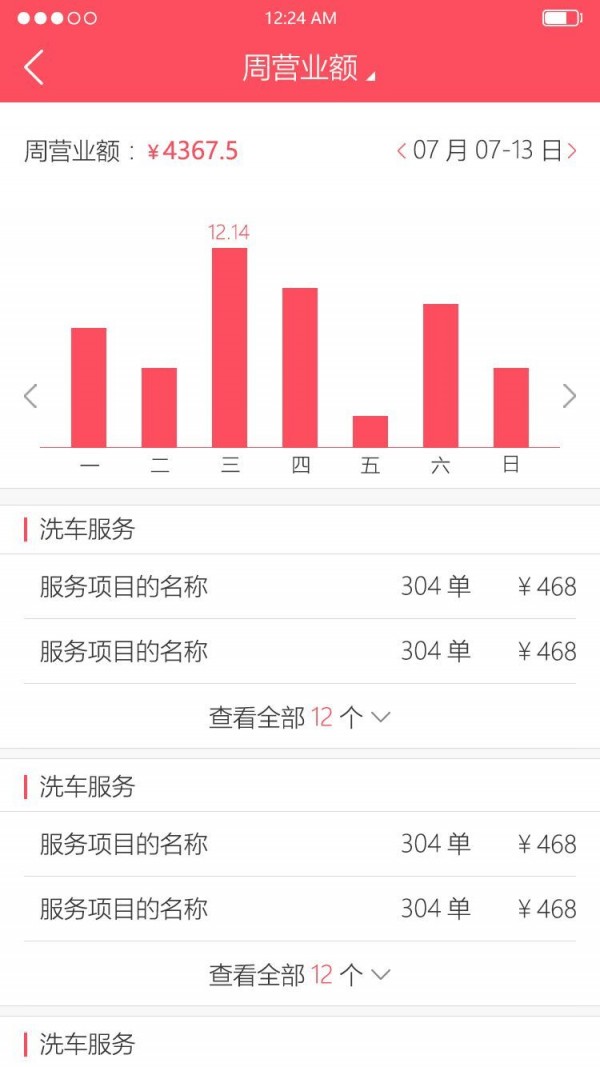Screen dimensions: 600x1067
Task: Select the 五 (Friday) bar in the chart
Action: pyautogui.click(x=370, y=432)
